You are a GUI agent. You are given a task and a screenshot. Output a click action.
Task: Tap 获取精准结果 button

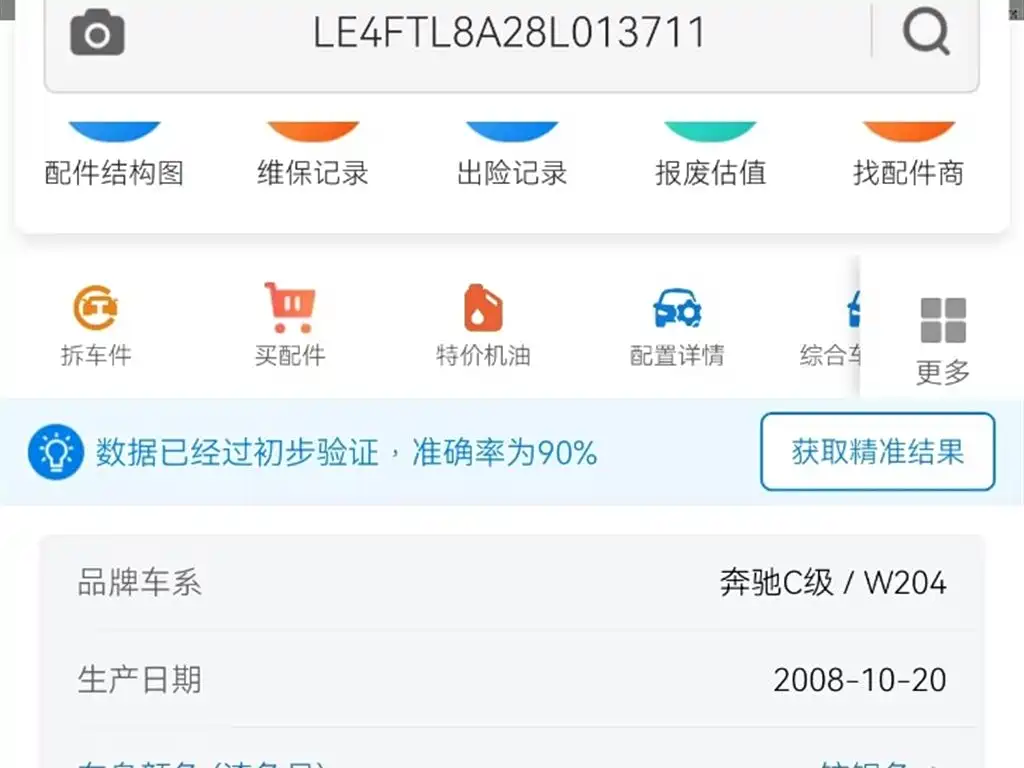coord(877,452)
